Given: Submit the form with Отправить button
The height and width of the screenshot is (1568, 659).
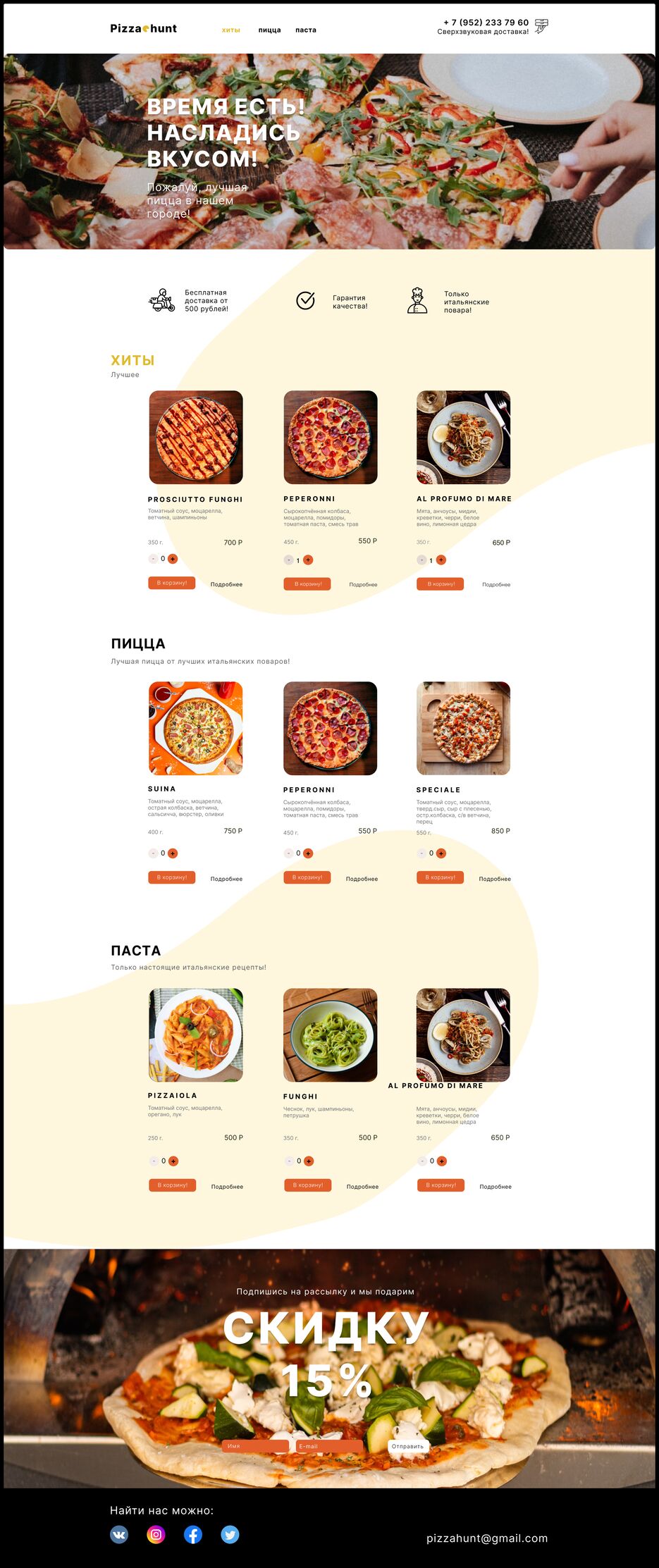Looking at the screenshot, I should 407,1446.
